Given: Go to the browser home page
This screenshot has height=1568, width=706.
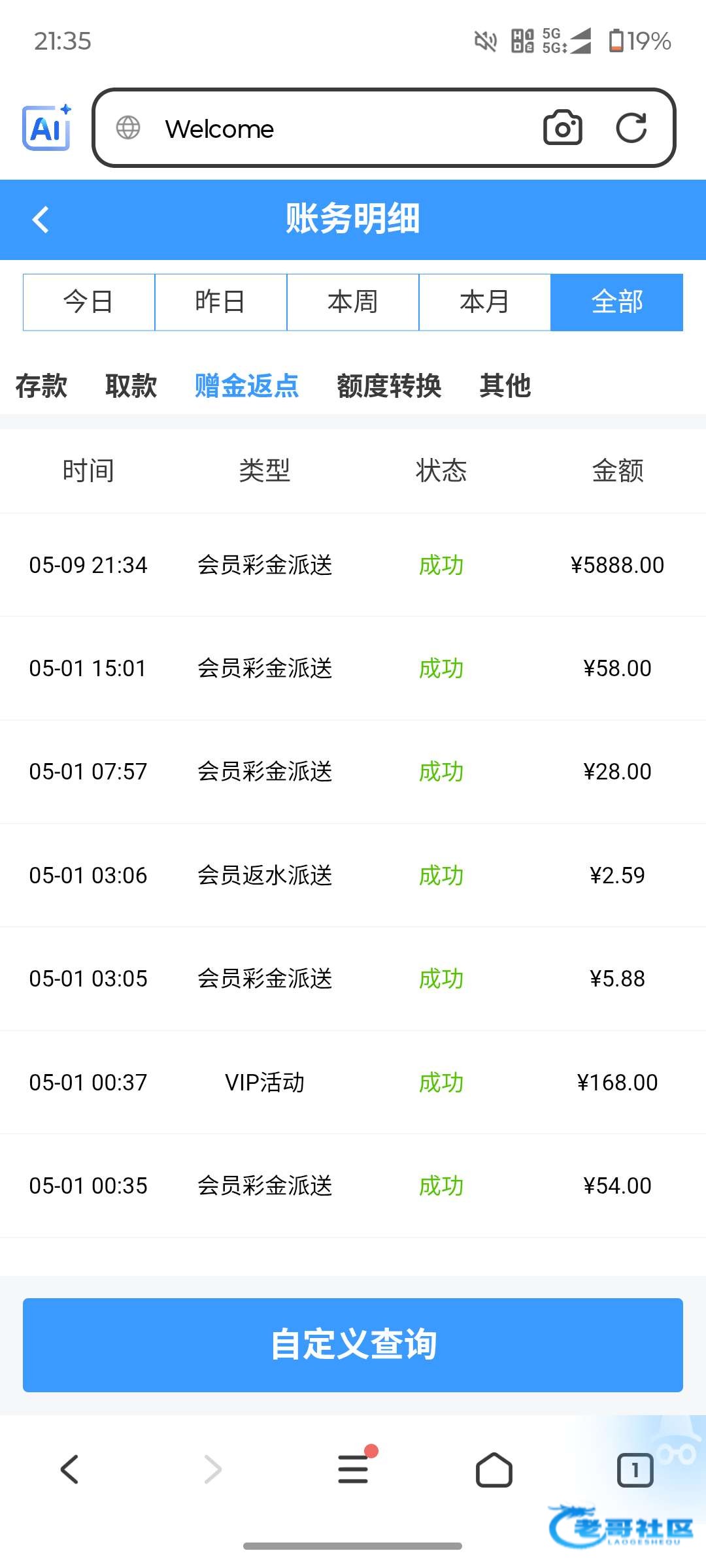Looking at the screenshot, I should point(494,1470).
